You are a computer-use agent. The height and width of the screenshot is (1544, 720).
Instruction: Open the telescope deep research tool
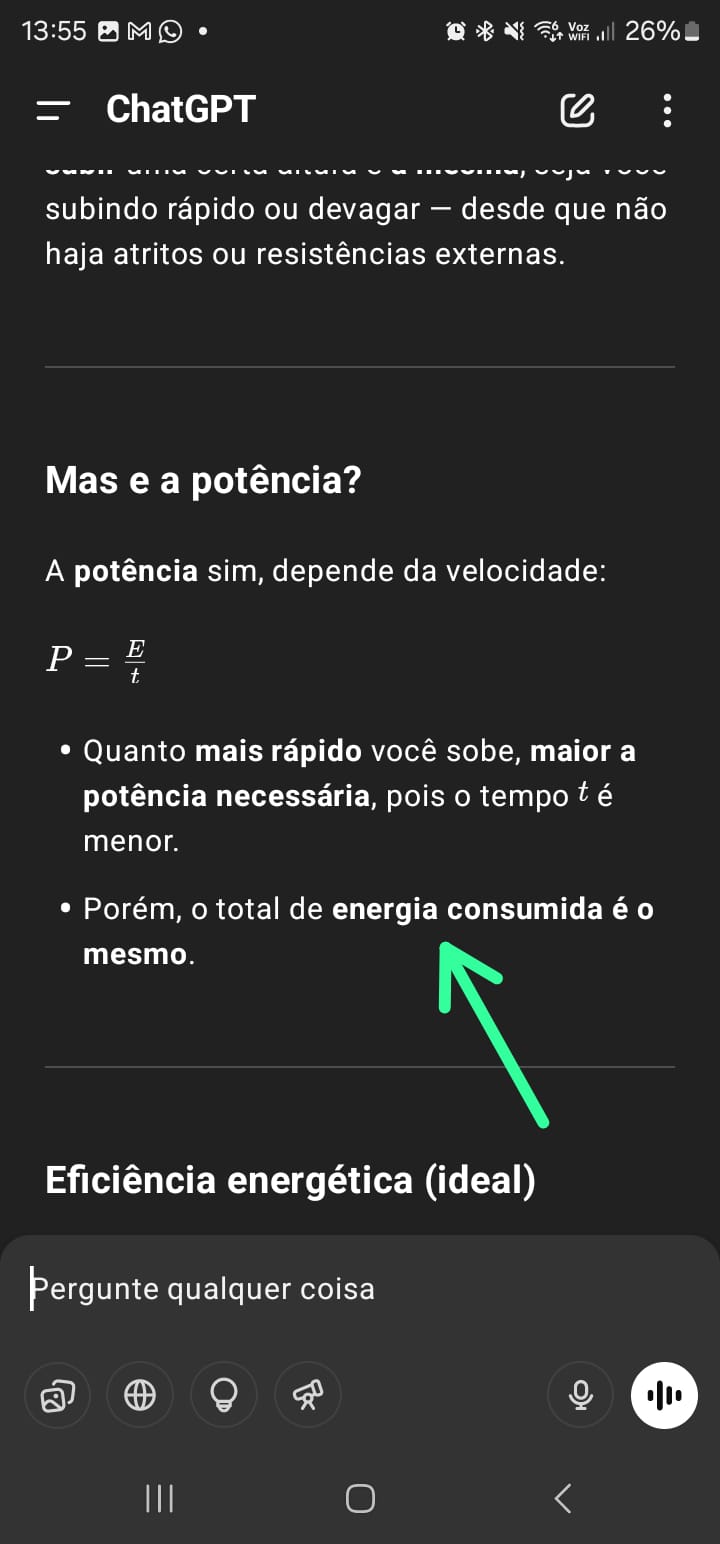pos(308,1394)
